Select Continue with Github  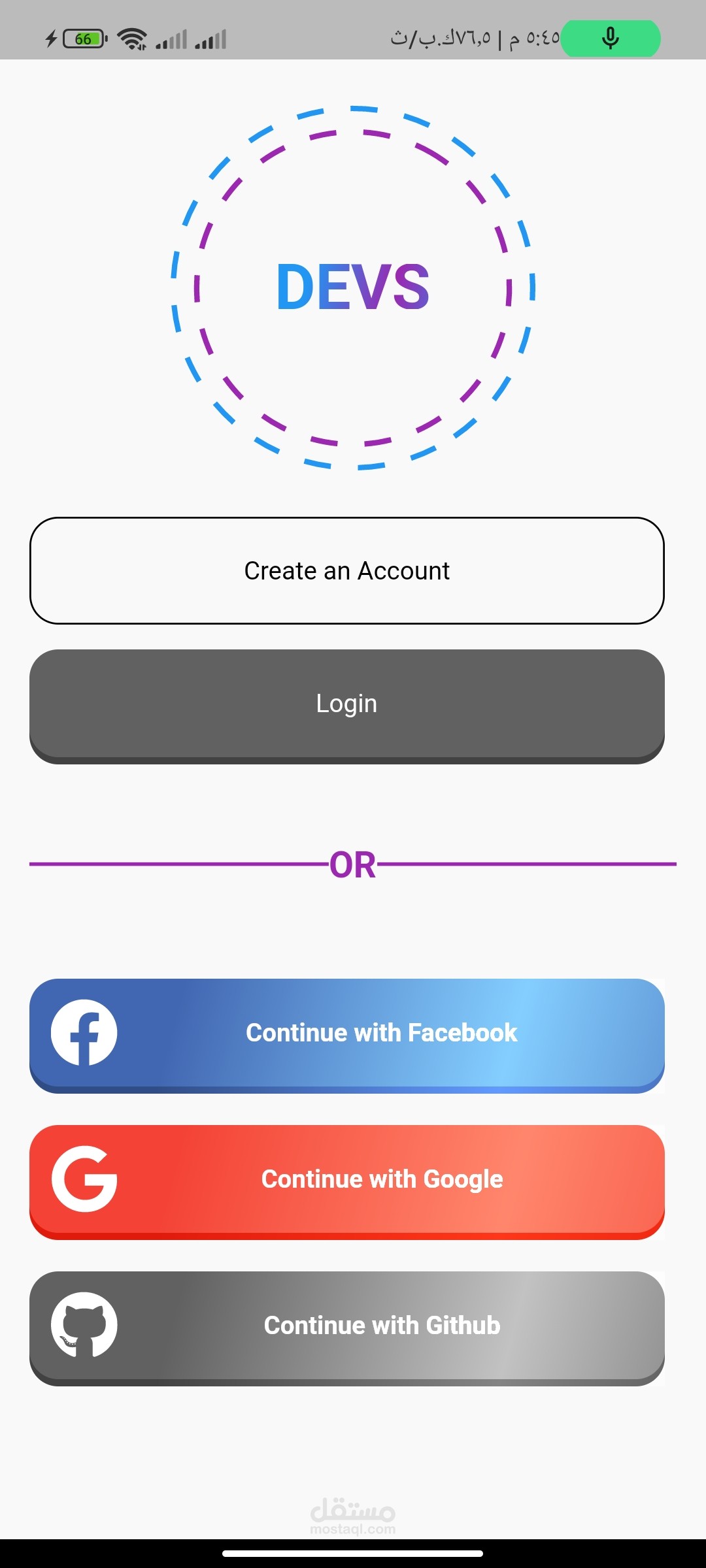coord(346,1327)
